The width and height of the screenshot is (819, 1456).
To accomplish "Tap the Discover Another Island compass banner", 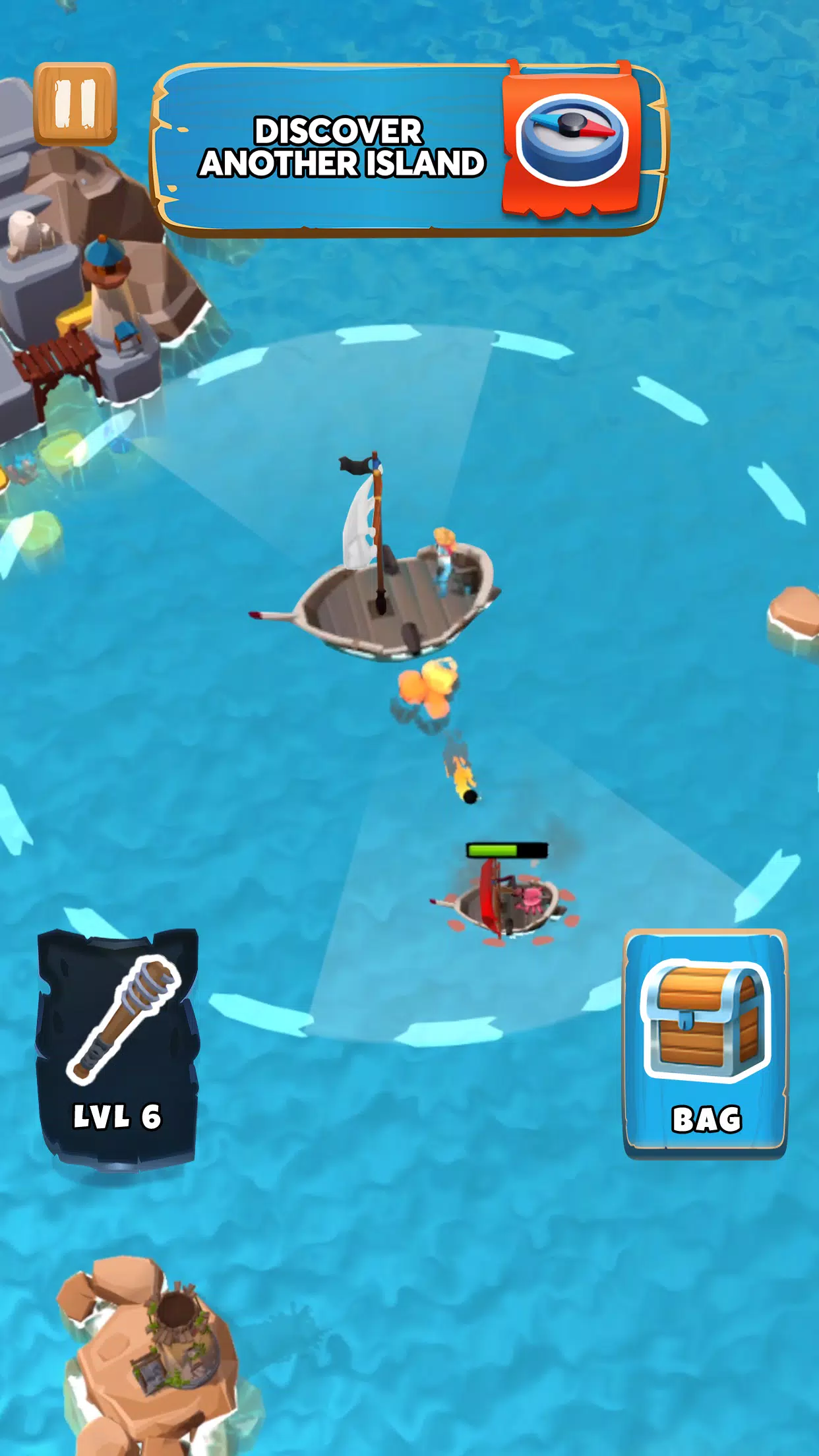I will click(409, 149).
